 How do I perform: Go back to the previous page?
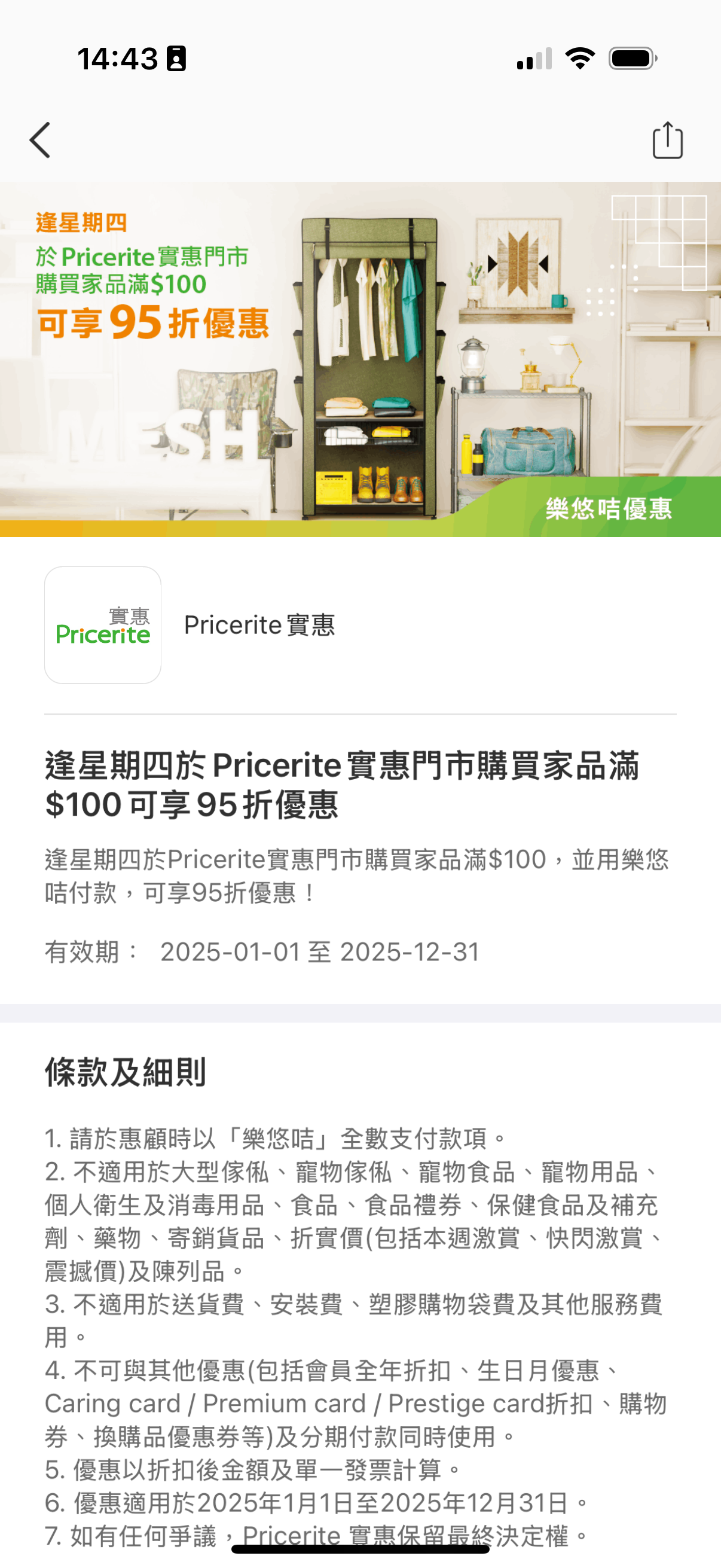click(x=40, y=140)
